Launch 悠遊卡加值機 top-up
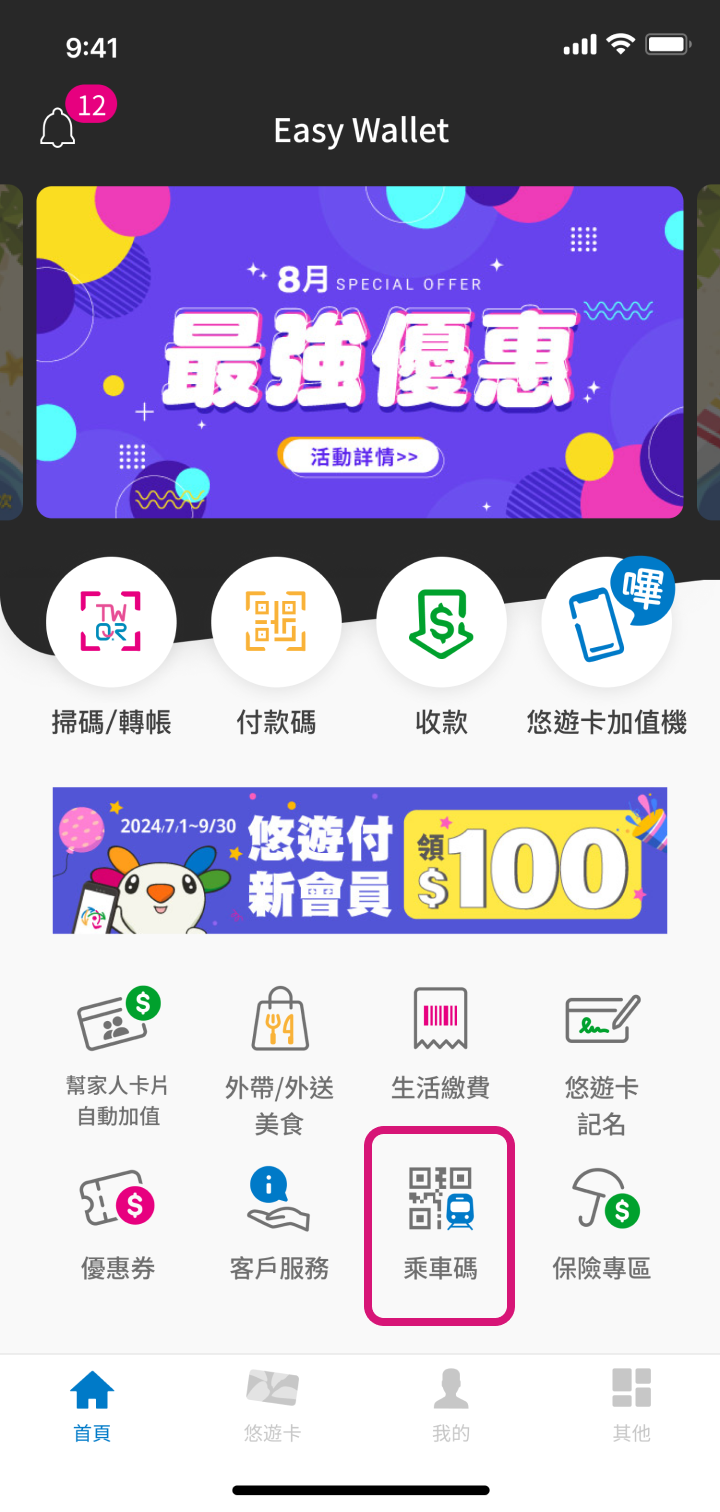This screenshot has width=720, height=1512. click(x=606, y=622)
